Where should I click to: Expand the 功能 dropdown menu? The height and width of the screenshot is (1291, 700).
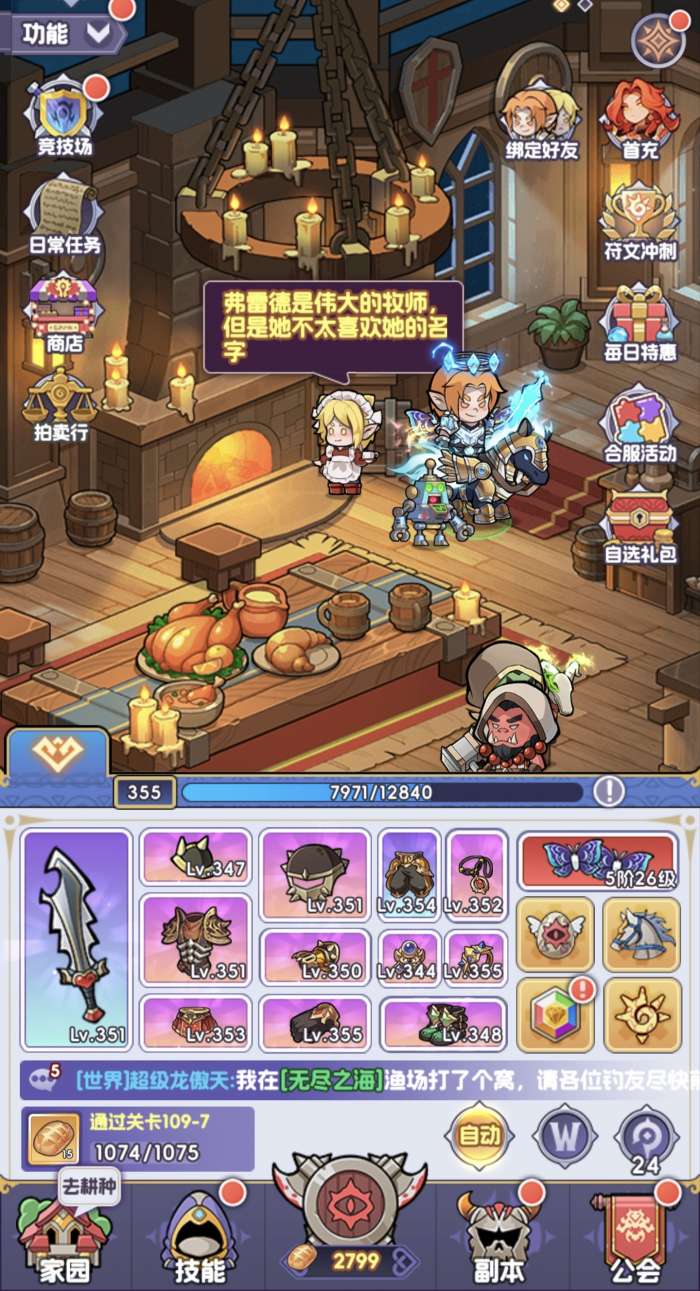click(66, 33)
